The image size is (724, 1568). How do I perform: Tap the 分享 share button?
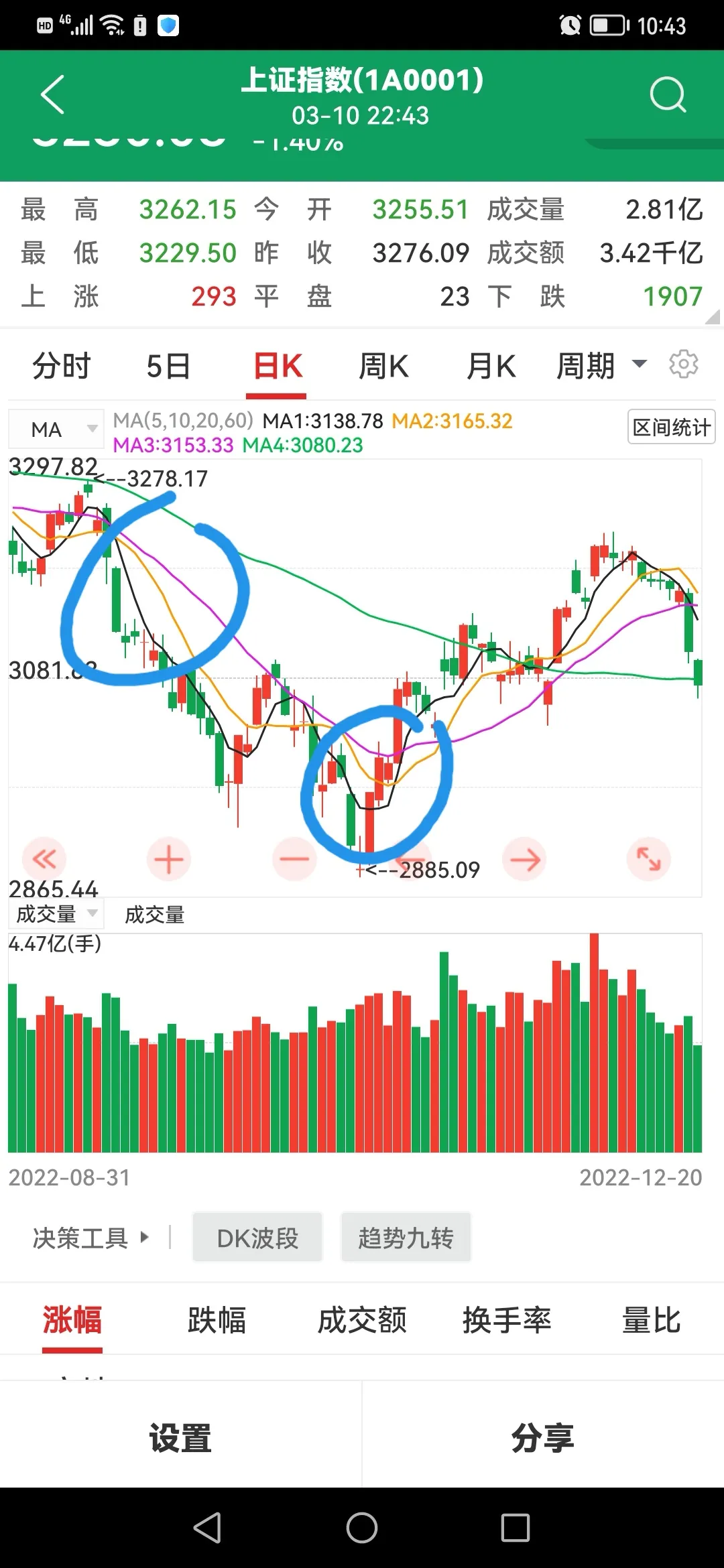pyautogui.click(x=542, y=1438)
